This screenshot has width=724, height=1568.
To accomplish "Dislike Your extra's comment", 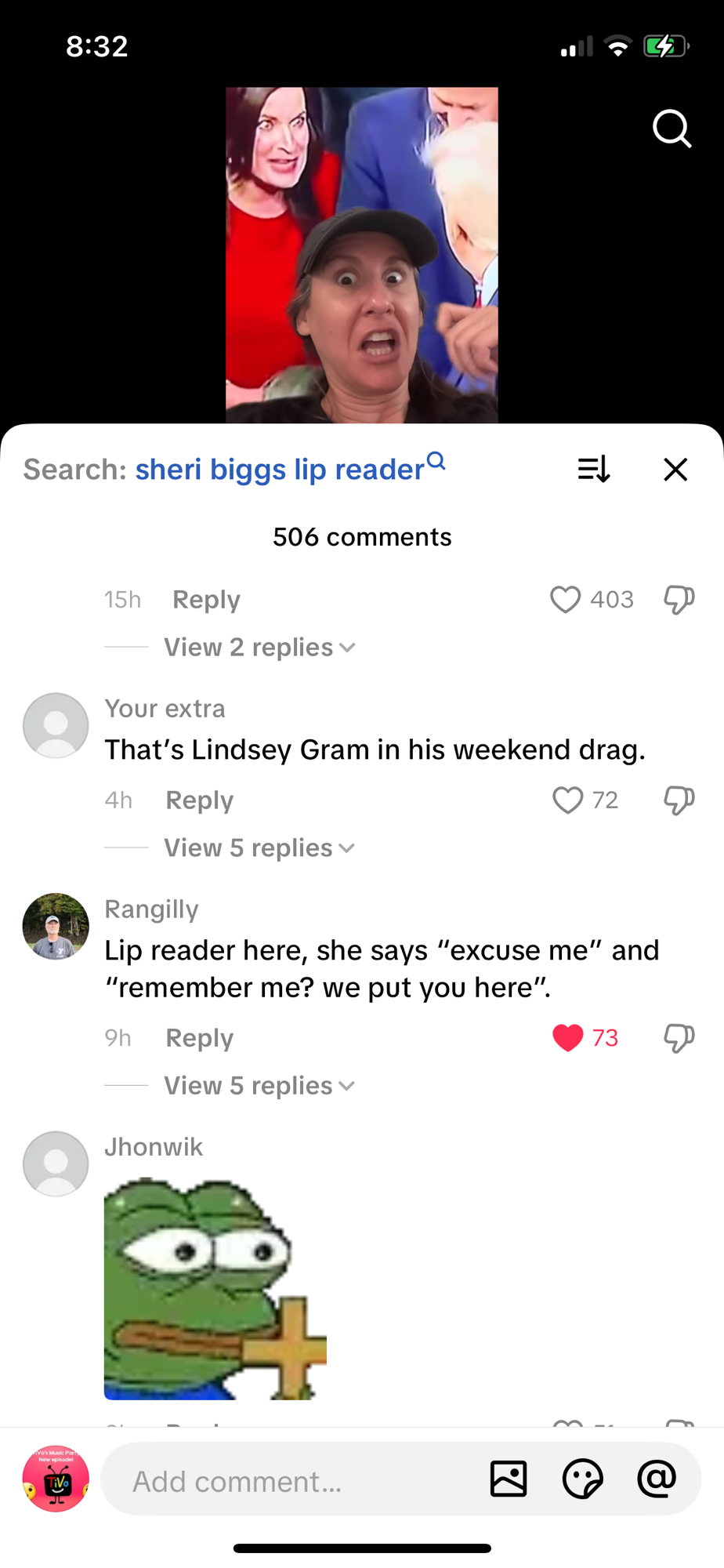I will coord(679,800).
